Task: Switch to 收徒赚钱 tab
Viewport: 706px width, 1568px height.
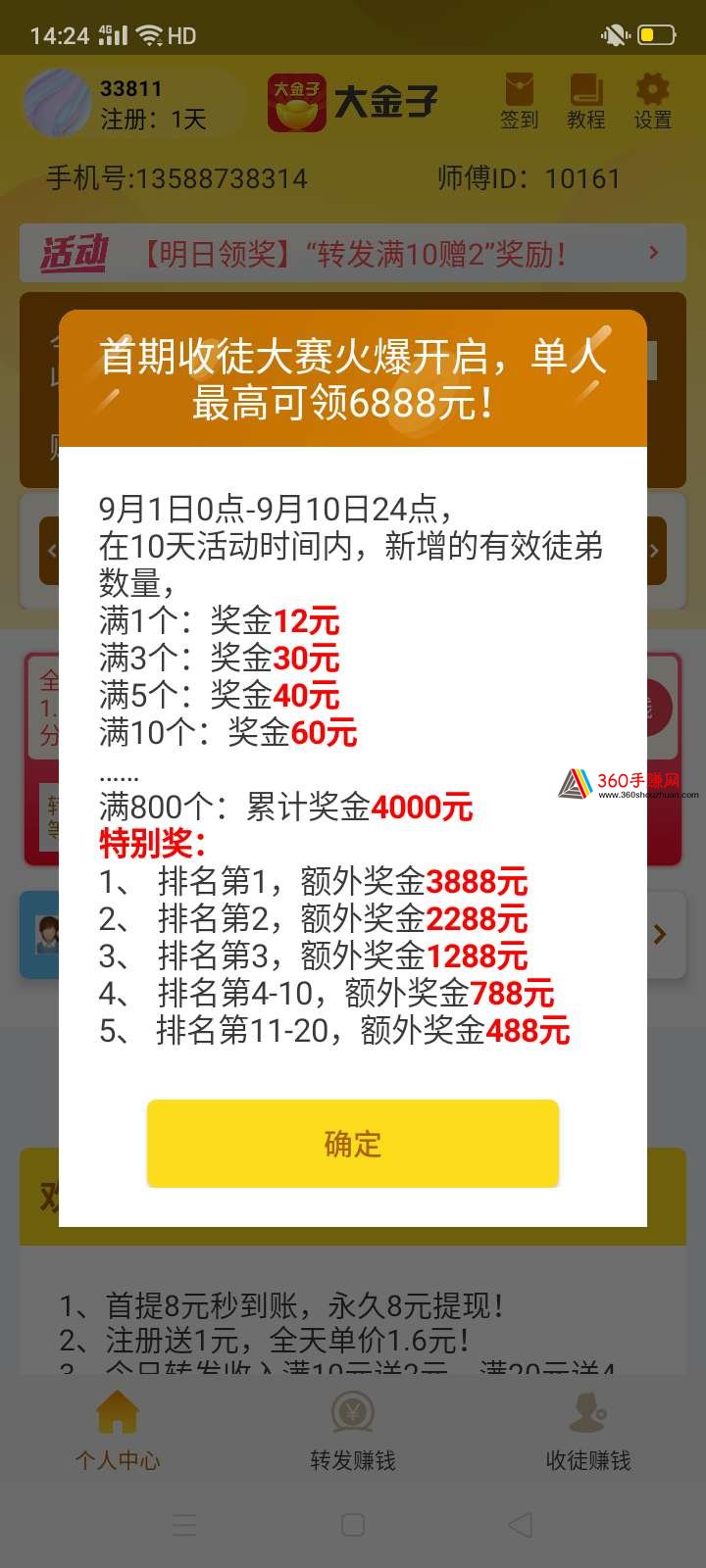Action: tap(588, 1431)
